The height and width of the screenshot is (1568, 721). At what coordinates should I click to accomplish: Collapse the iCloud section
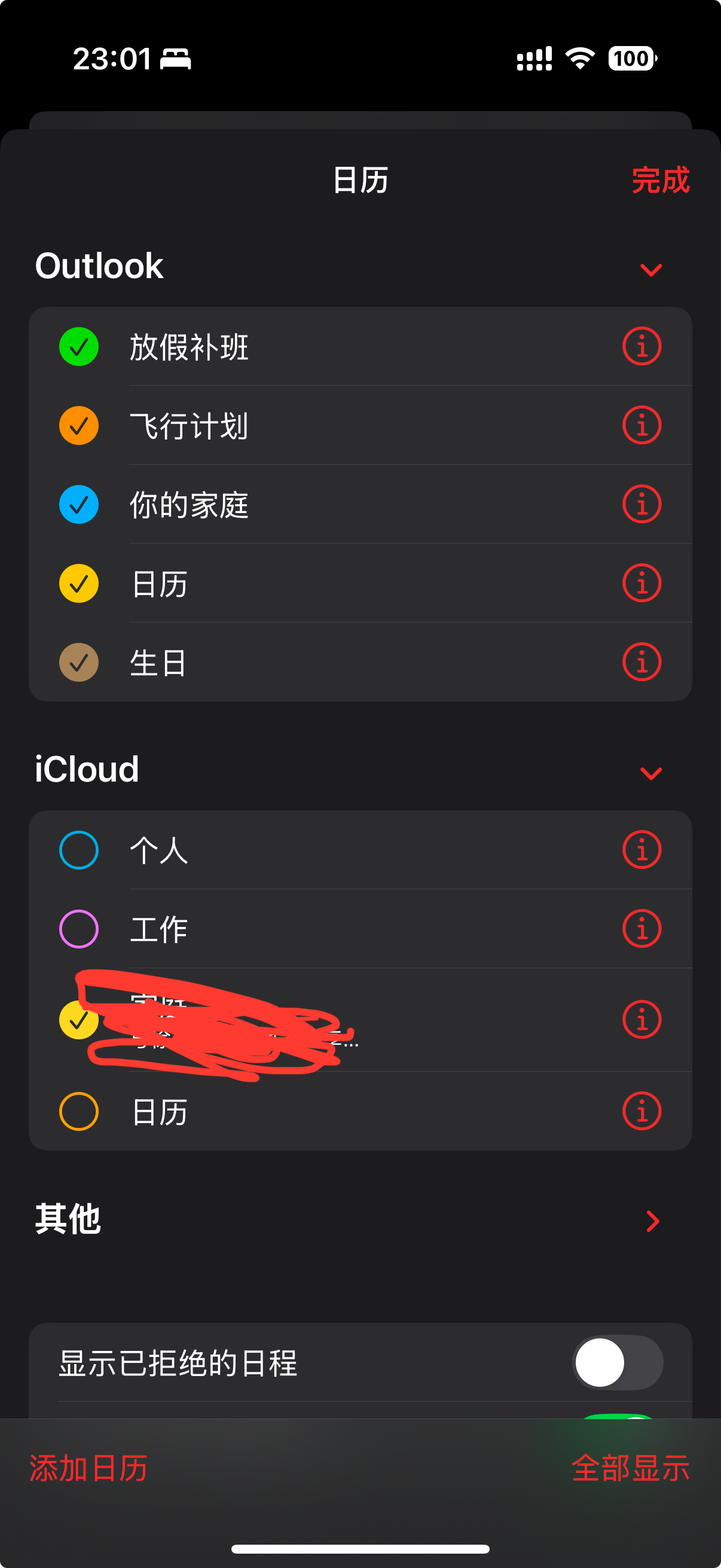650,773
